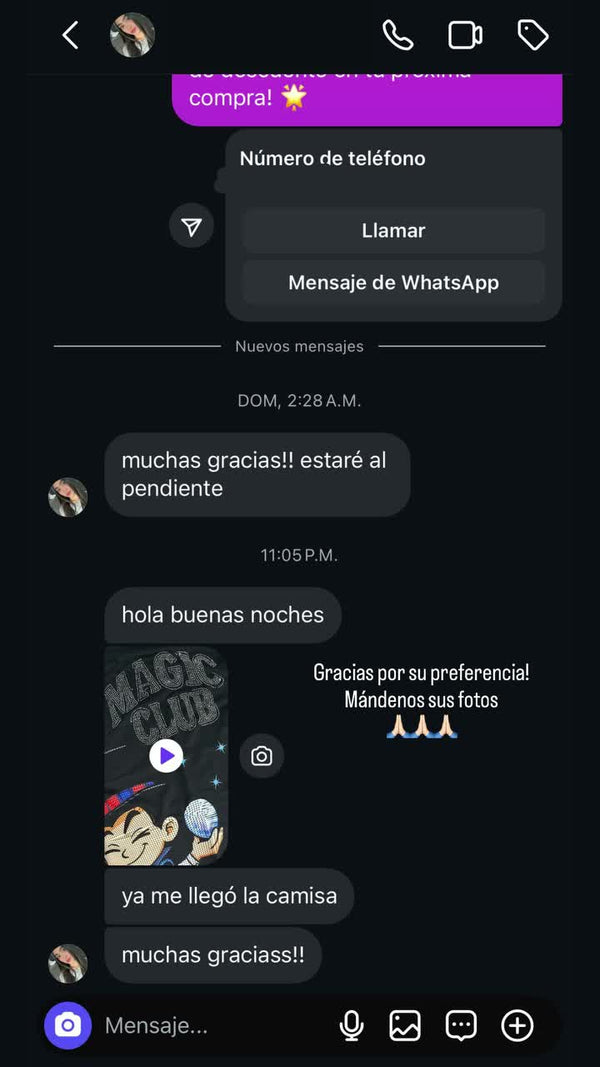Tap the Llamar button

click(x=393, y=231)
